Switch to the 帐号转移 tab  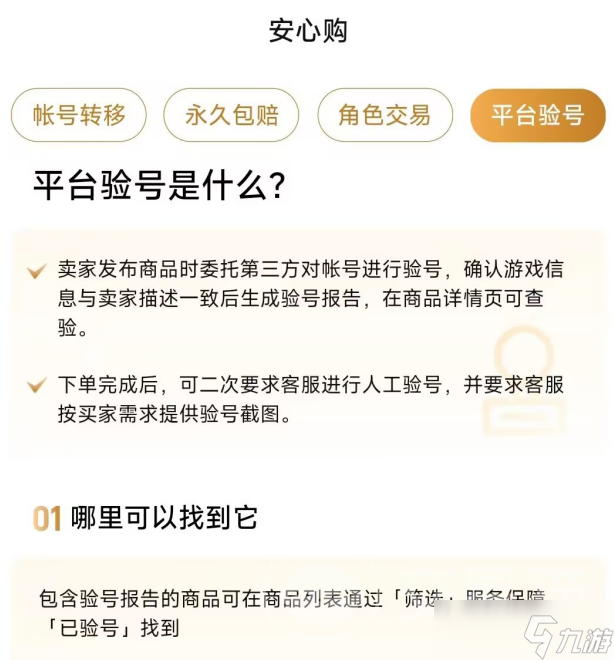coord(79,115)
